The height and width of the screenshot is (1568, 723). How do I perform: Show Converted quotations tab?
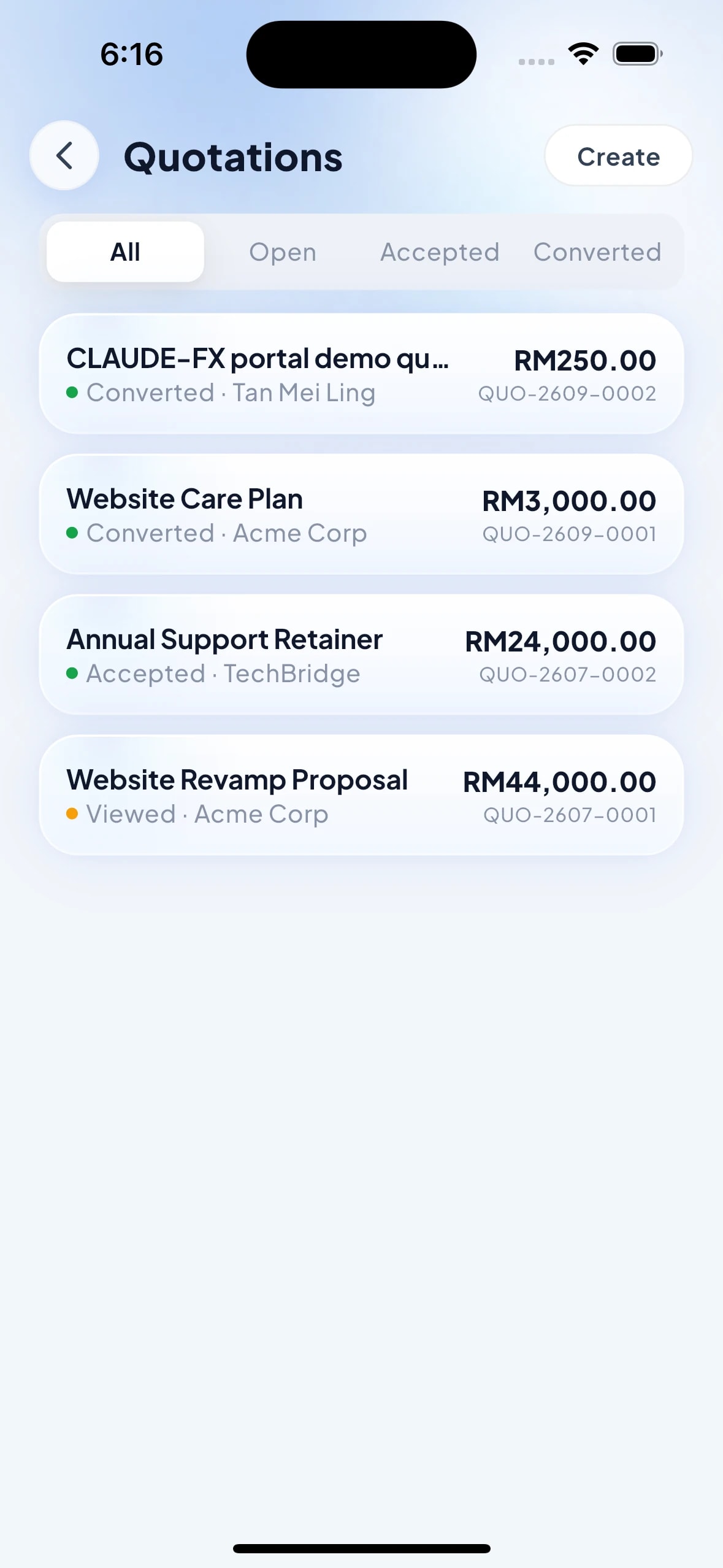(x=597, y=252)
